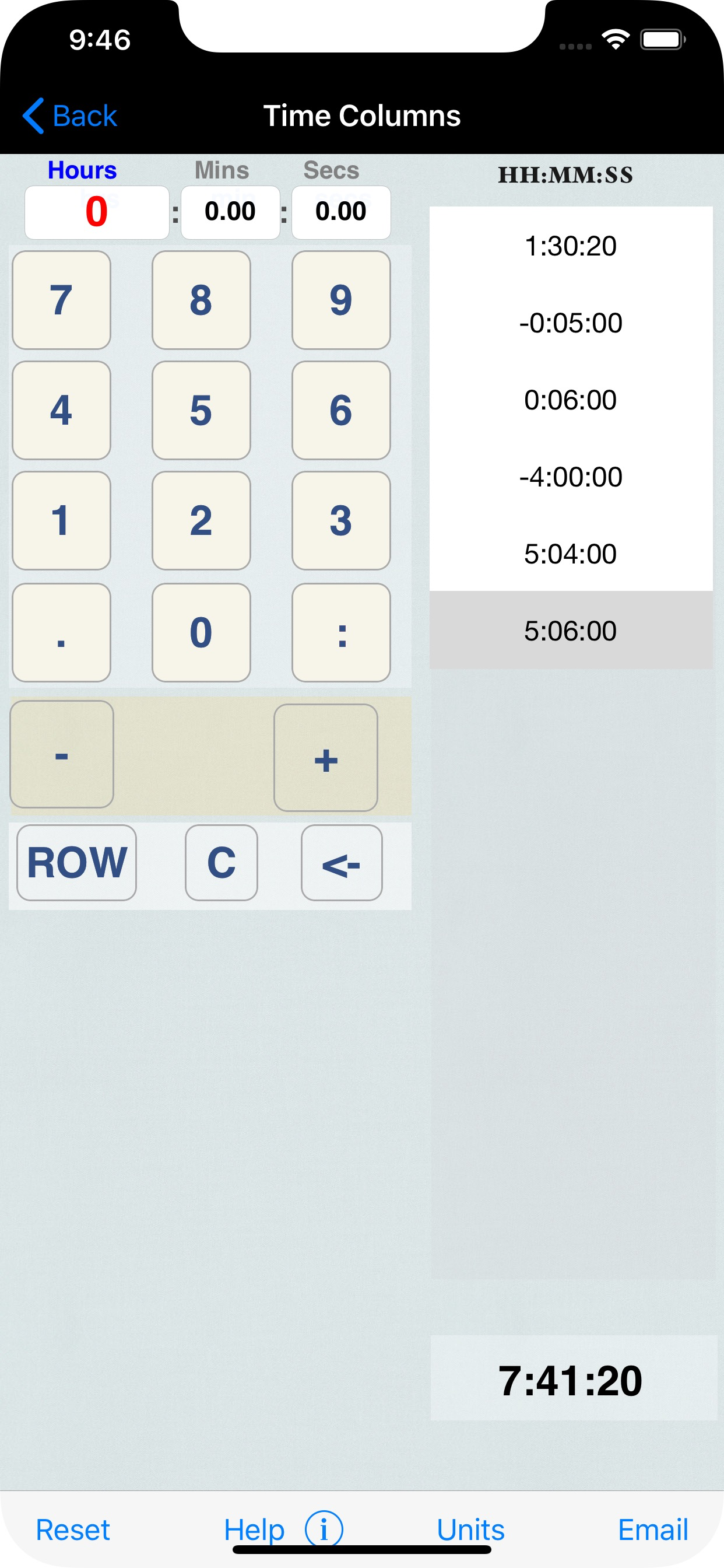Delete the last digit with the backspace arrow

click(x=342, y=863)
